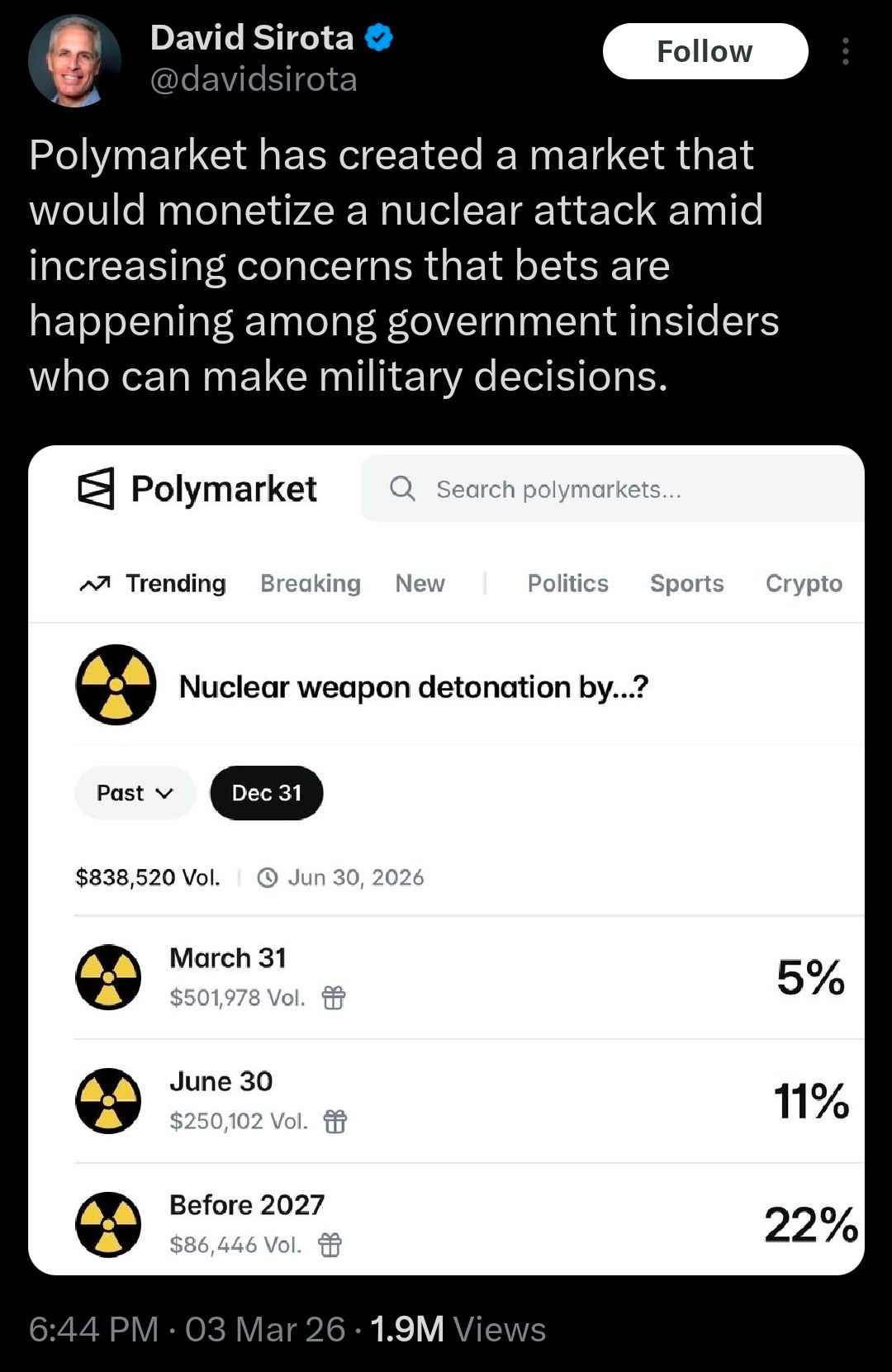Open David Sirota's profile picture
Image resolution: width=892 pixels, height=1372 pixels.
pos(74,59)
